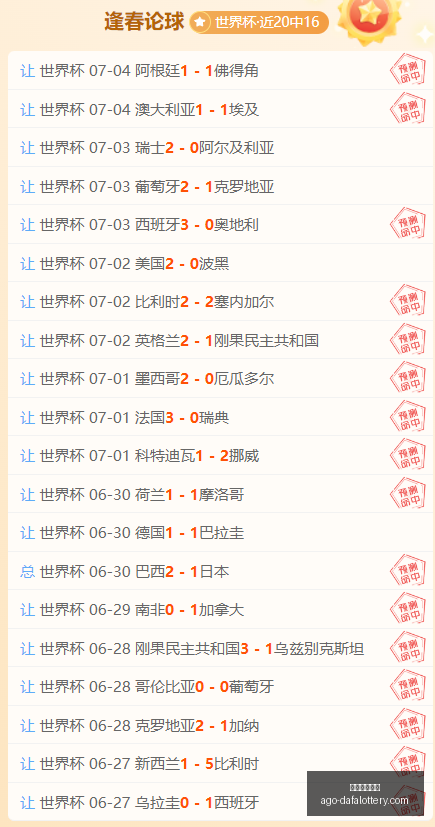Open the 英格兰 vs 刚果民主共和国 row
This screenshot has width=435, height=827.
coord(220,340)
